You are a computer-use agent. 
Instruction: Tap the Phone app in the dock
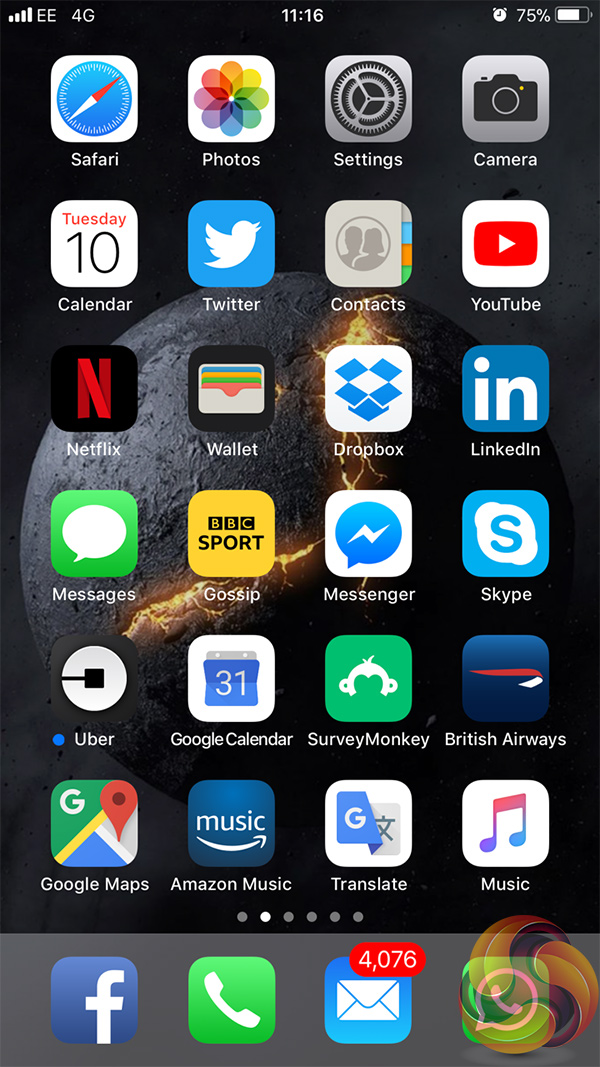[231, 1000]
